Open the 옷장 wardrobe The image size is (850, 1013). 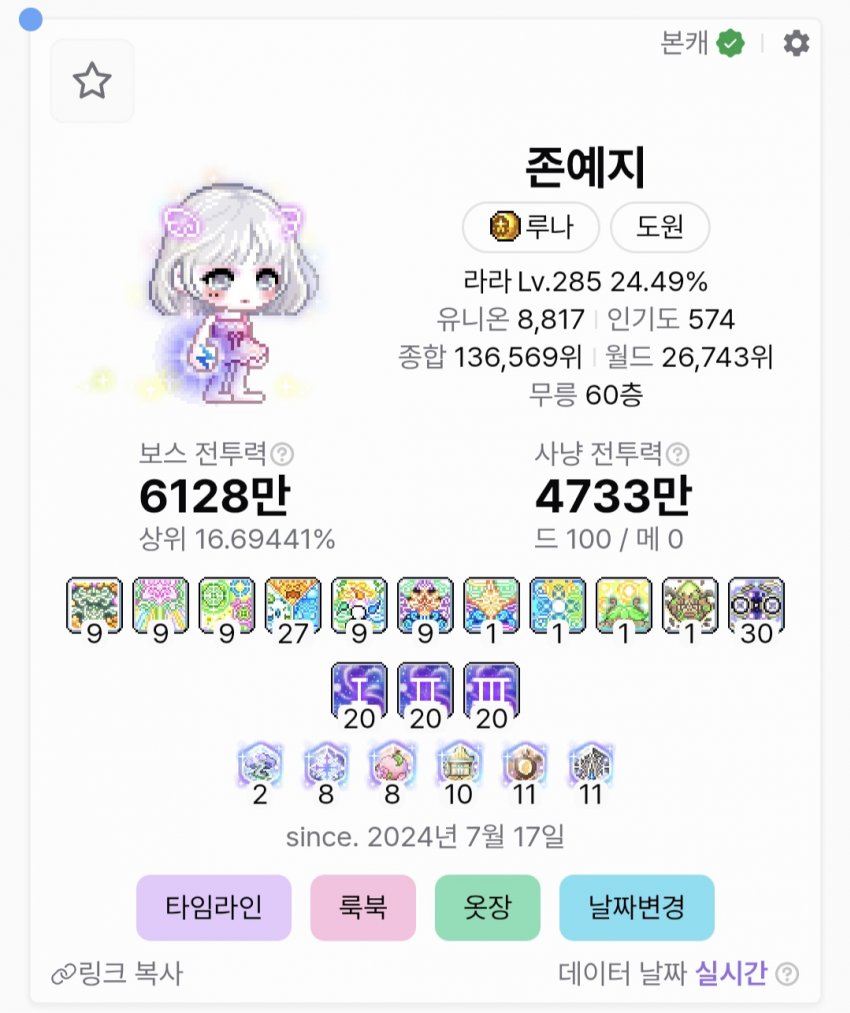click(x=487, y=908)
